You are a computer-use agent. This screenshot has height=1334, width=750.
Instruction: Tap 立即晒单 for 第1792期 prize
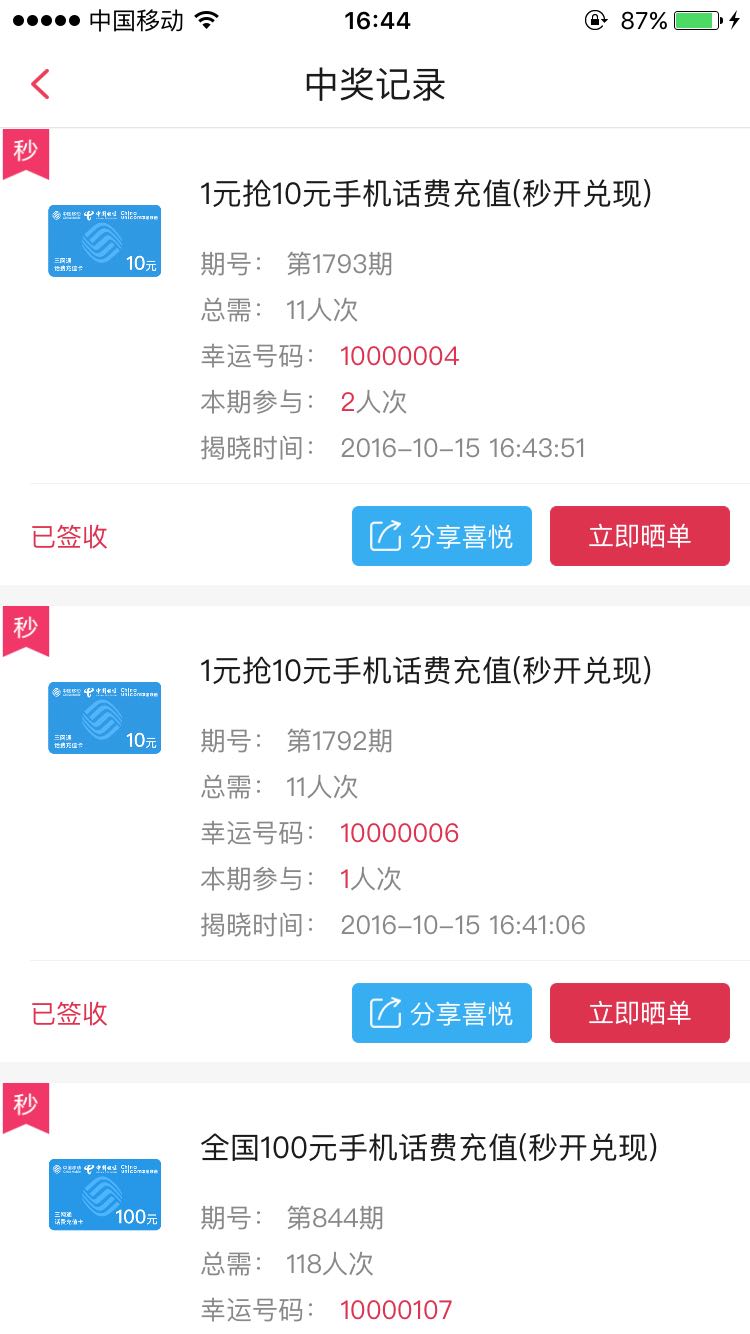[640, 1013]
